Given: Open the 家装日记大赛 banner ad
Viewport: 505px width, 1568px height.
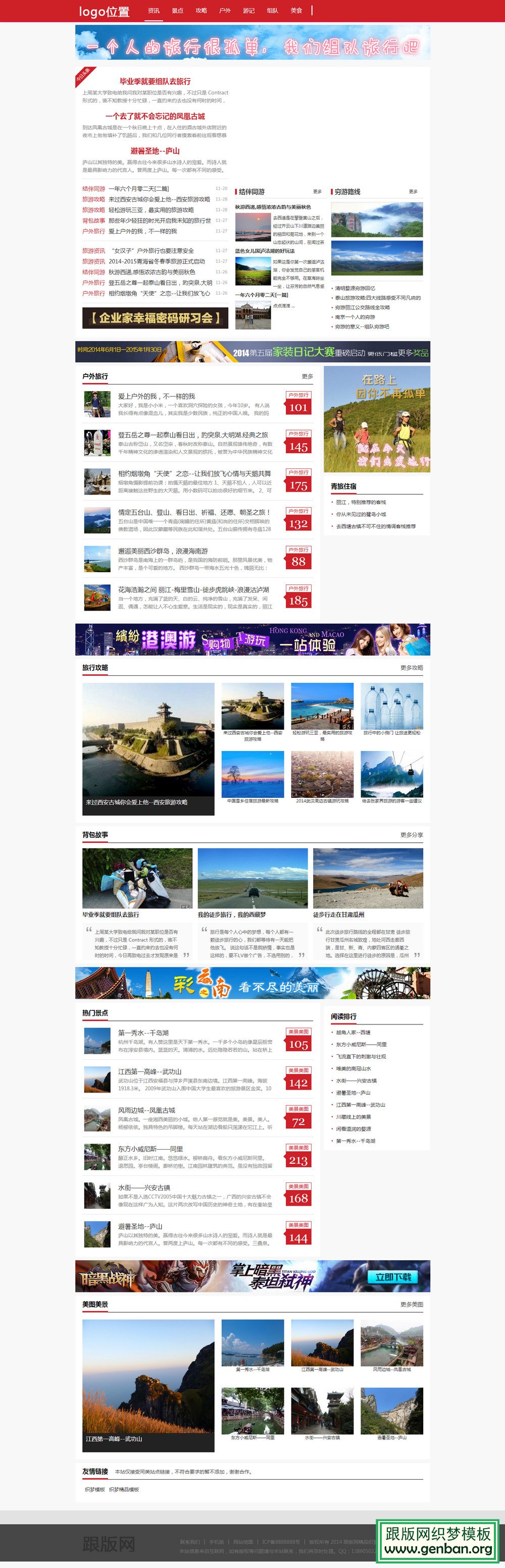Looking at the screenshot, I should tap(252, 352).
